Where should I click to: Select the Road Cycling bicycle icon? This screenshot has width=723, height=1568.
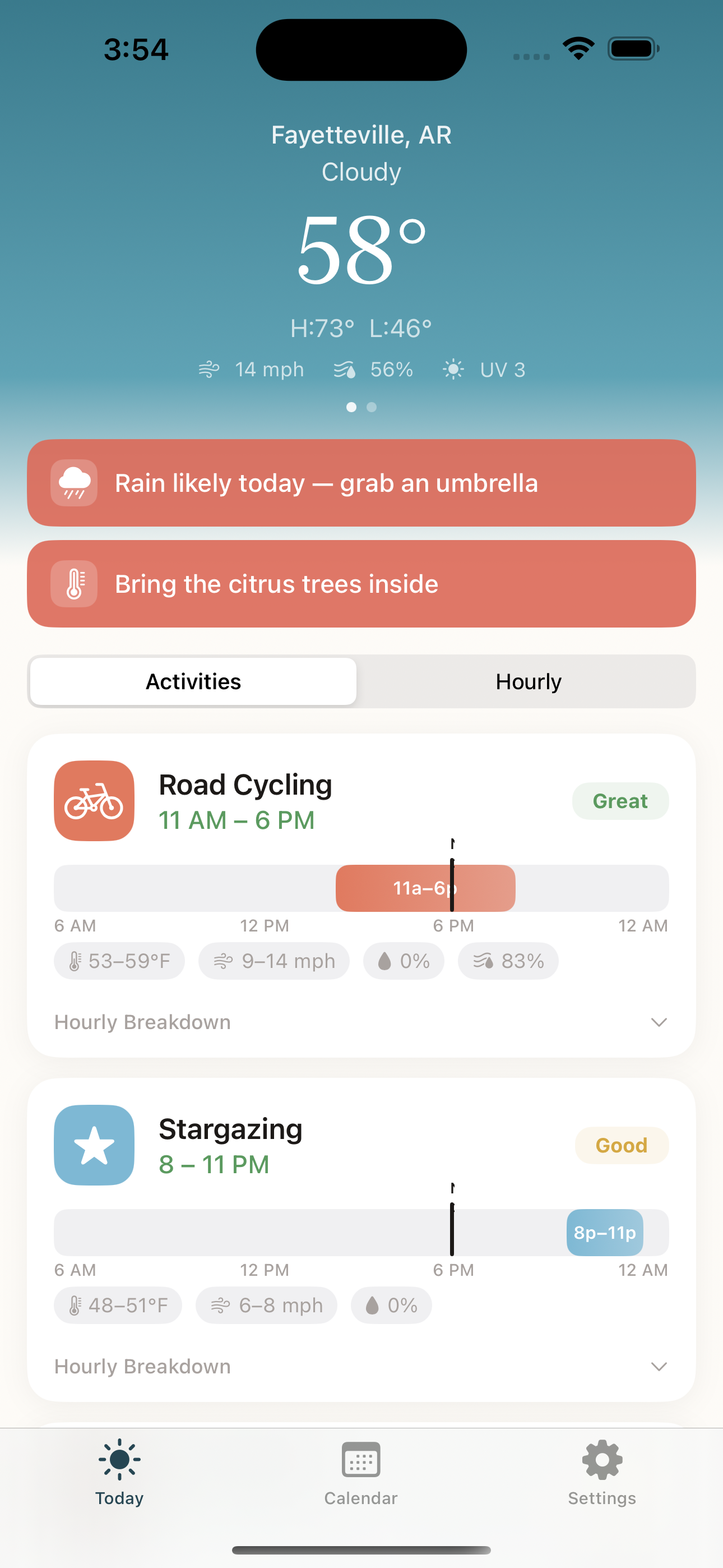click(x=94, y=800)
